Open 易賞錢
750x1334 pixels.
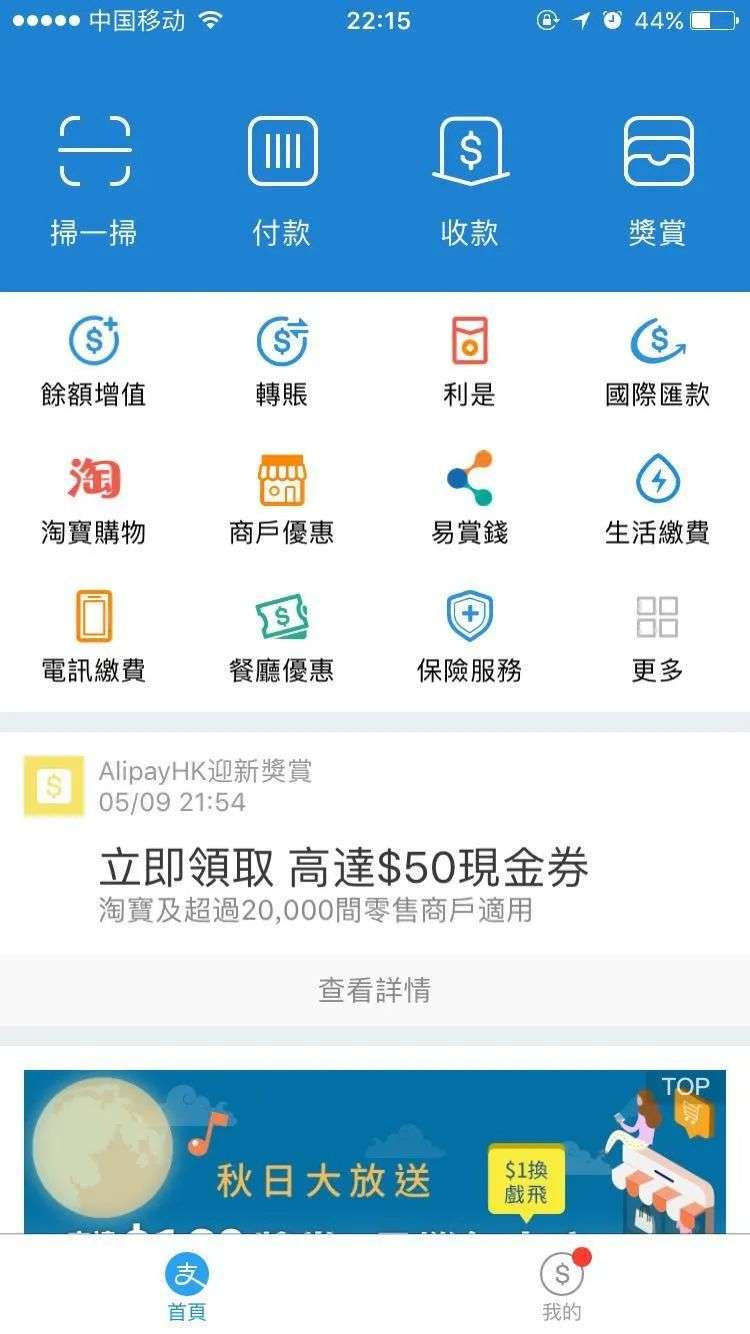[x=469, y=497]
